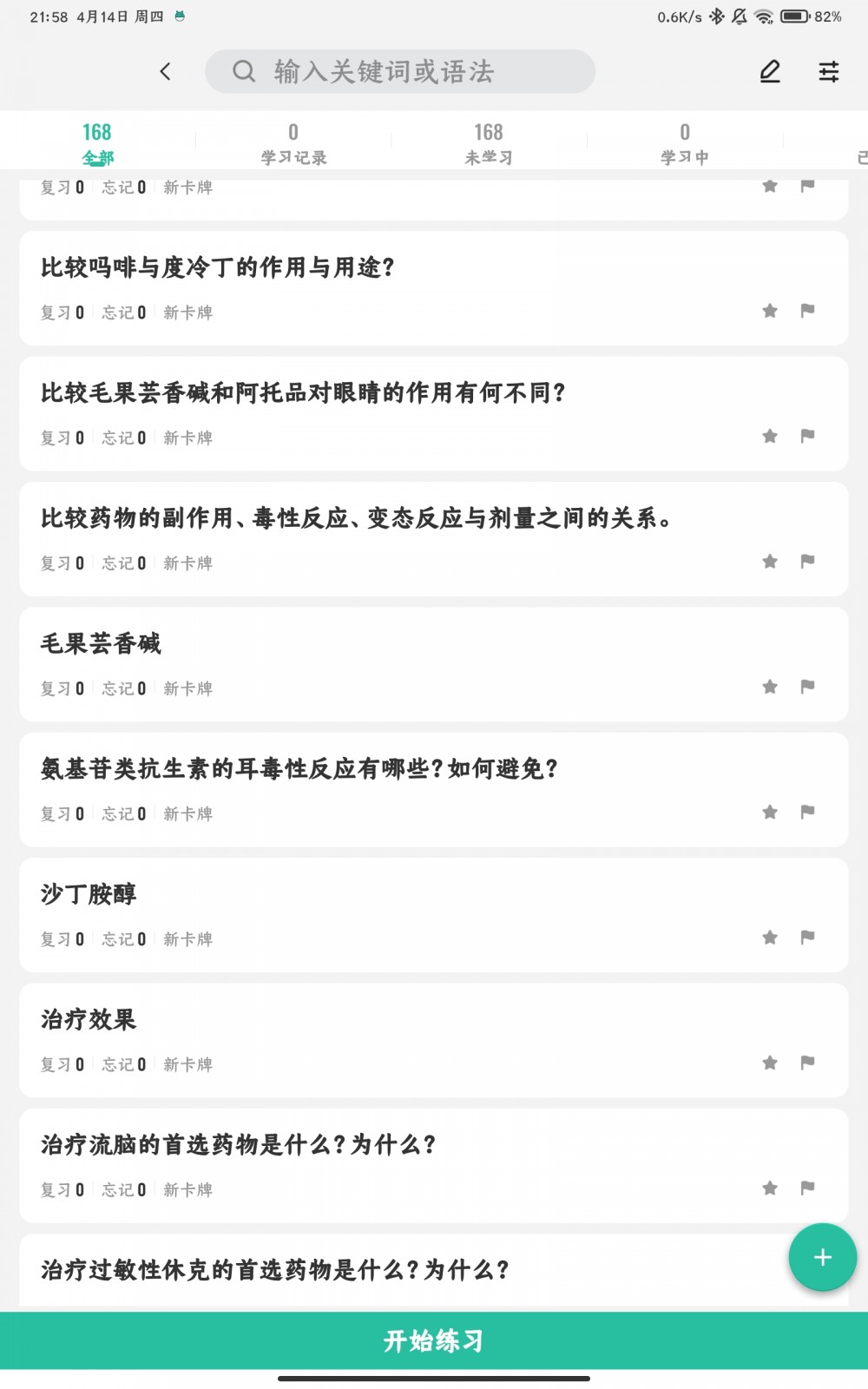Star the 治疗流脑的首选药物 card
Image resolution: width=868 pixels, height=1389 pixels.
770,1188
